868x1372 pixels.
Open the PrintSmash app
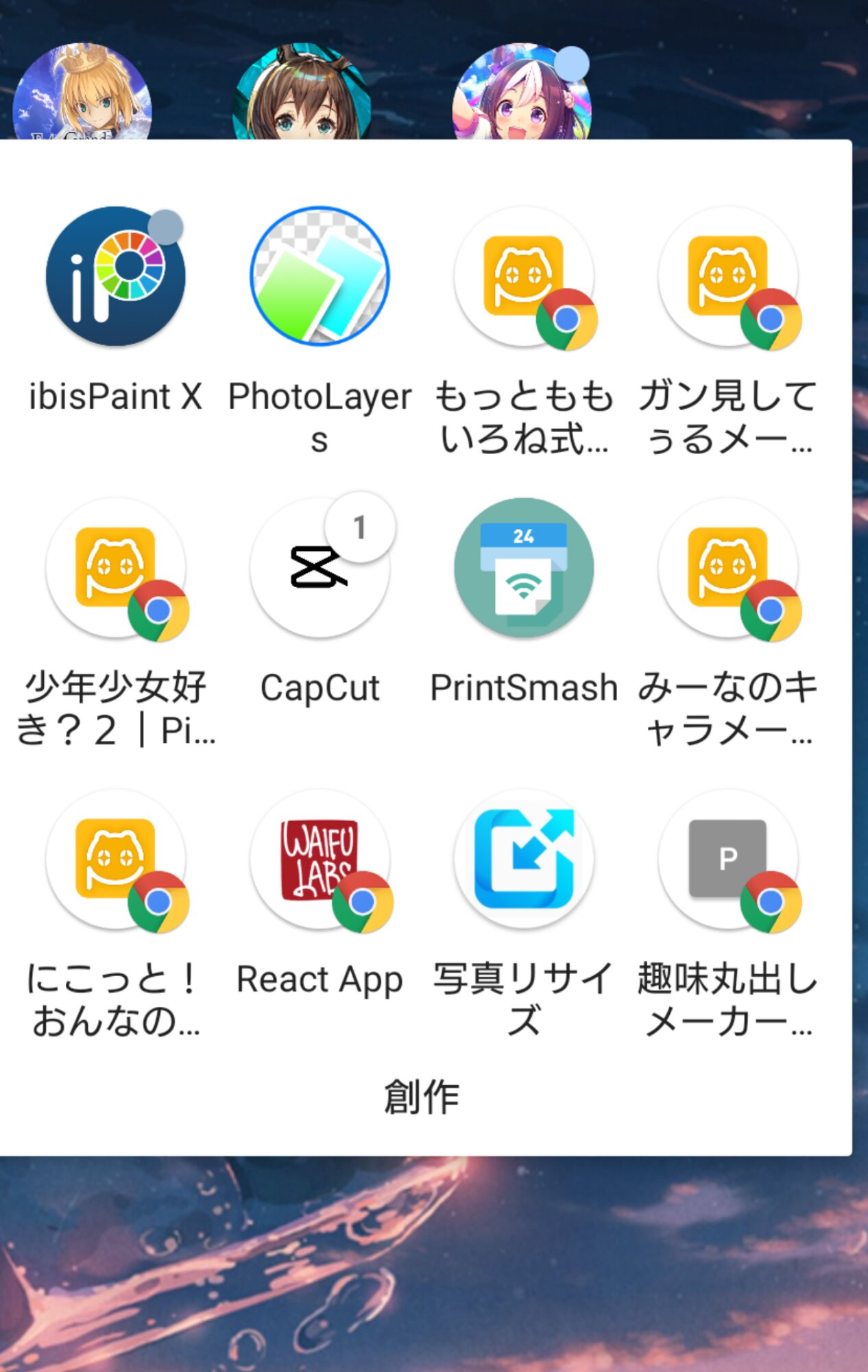pyautogui.click(x=524, y=567)
